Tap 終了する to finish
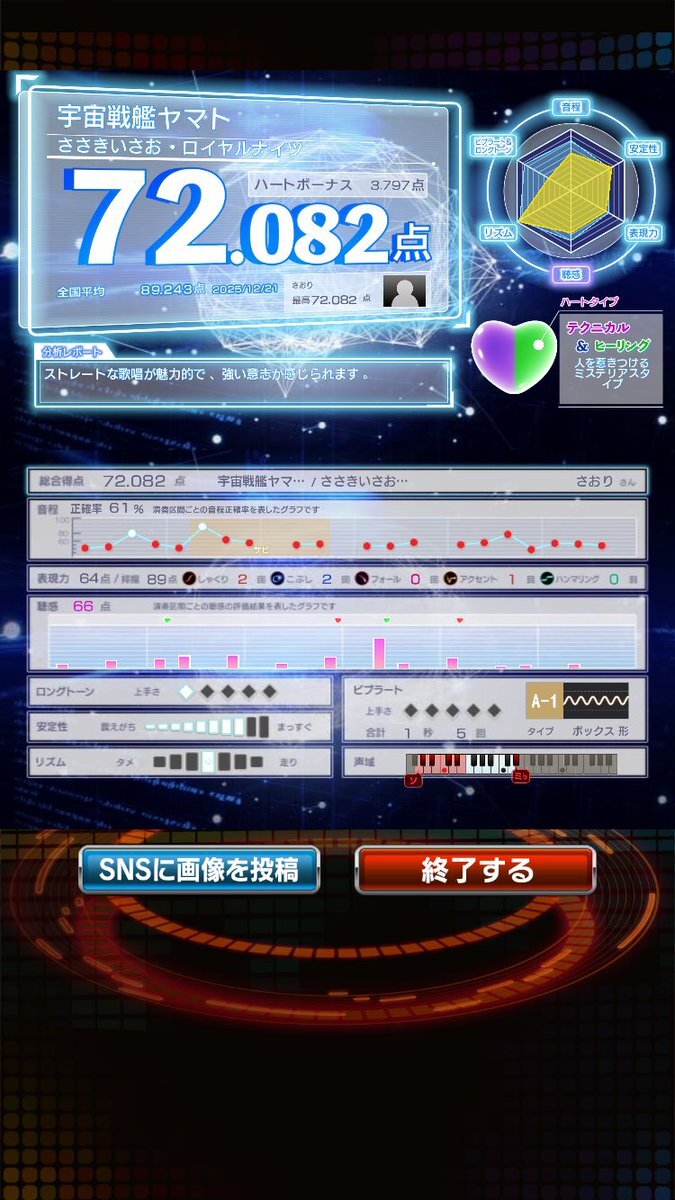 click(476, 870)
